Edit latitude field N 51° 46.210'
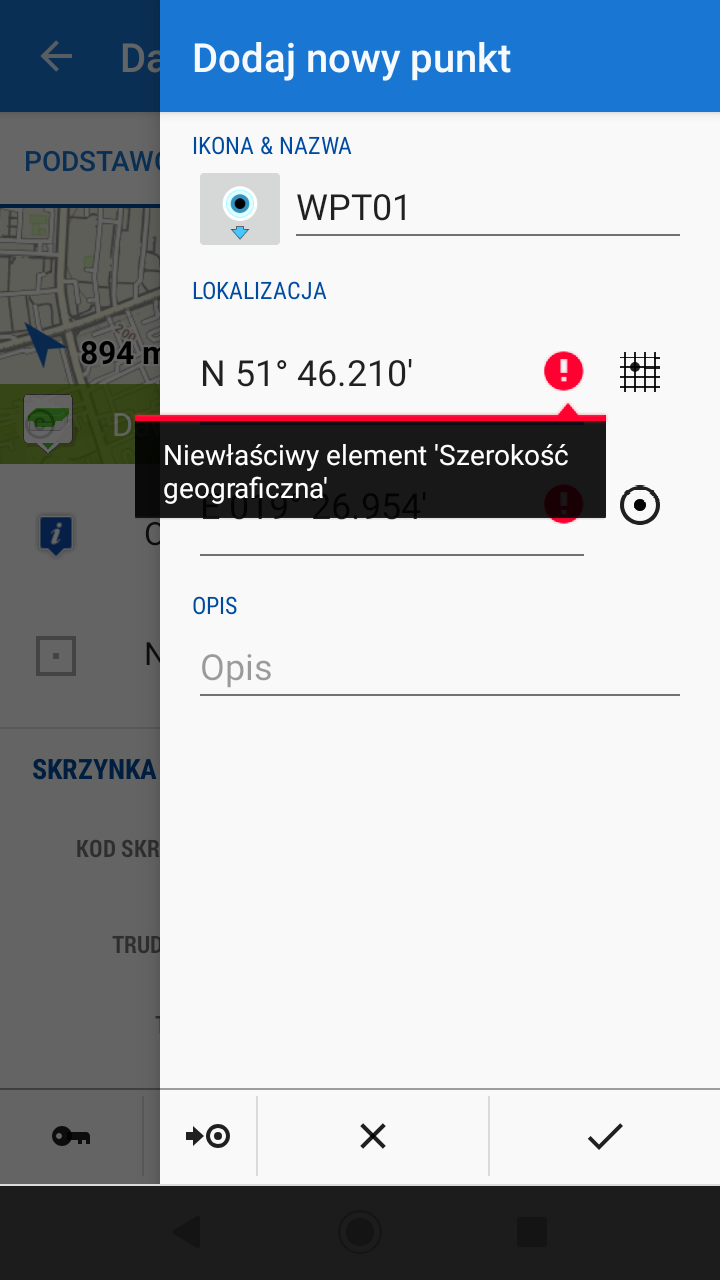 click(x=370, y=373)
